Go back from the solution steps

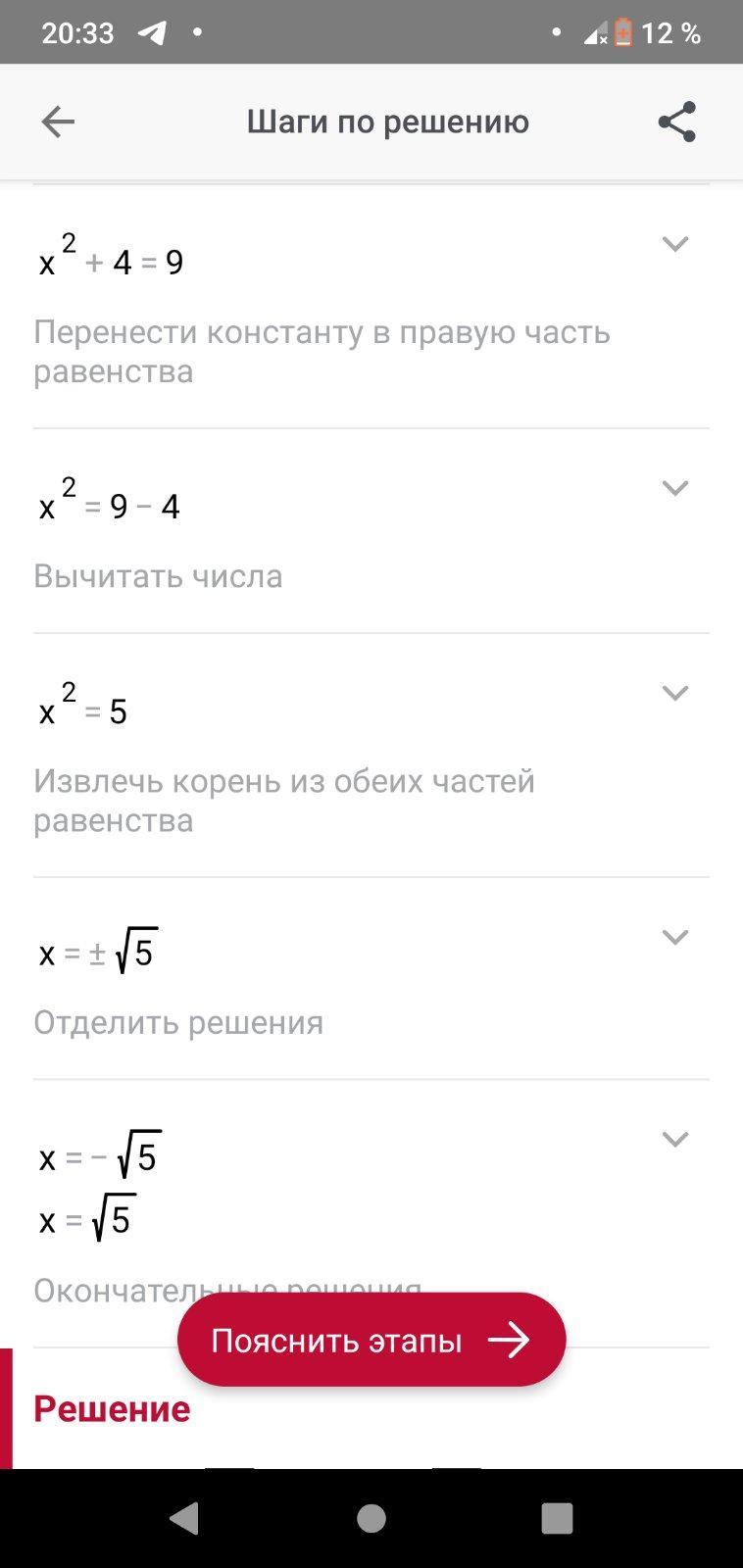coord(58,122)
